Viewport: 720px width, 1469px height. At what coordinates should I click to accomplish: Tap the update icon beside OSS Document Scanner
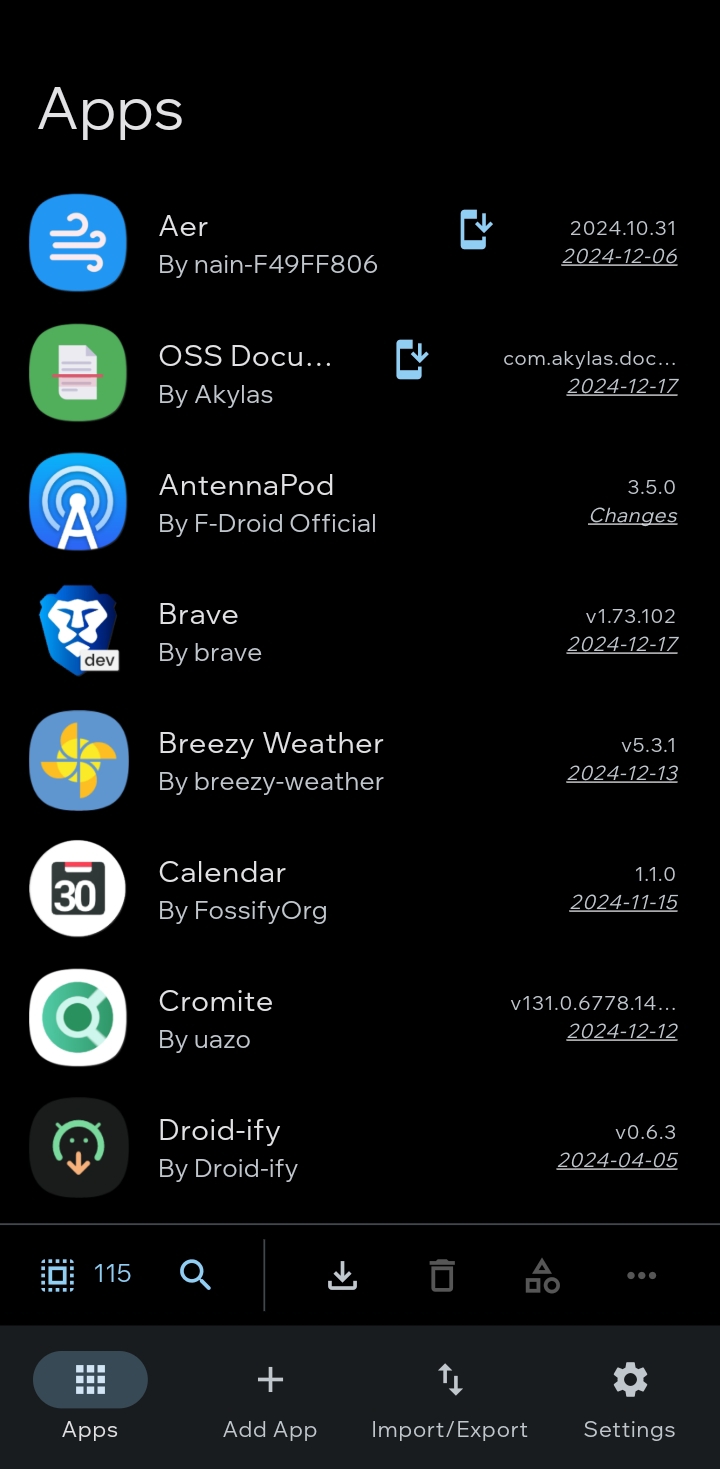(412, 359)
